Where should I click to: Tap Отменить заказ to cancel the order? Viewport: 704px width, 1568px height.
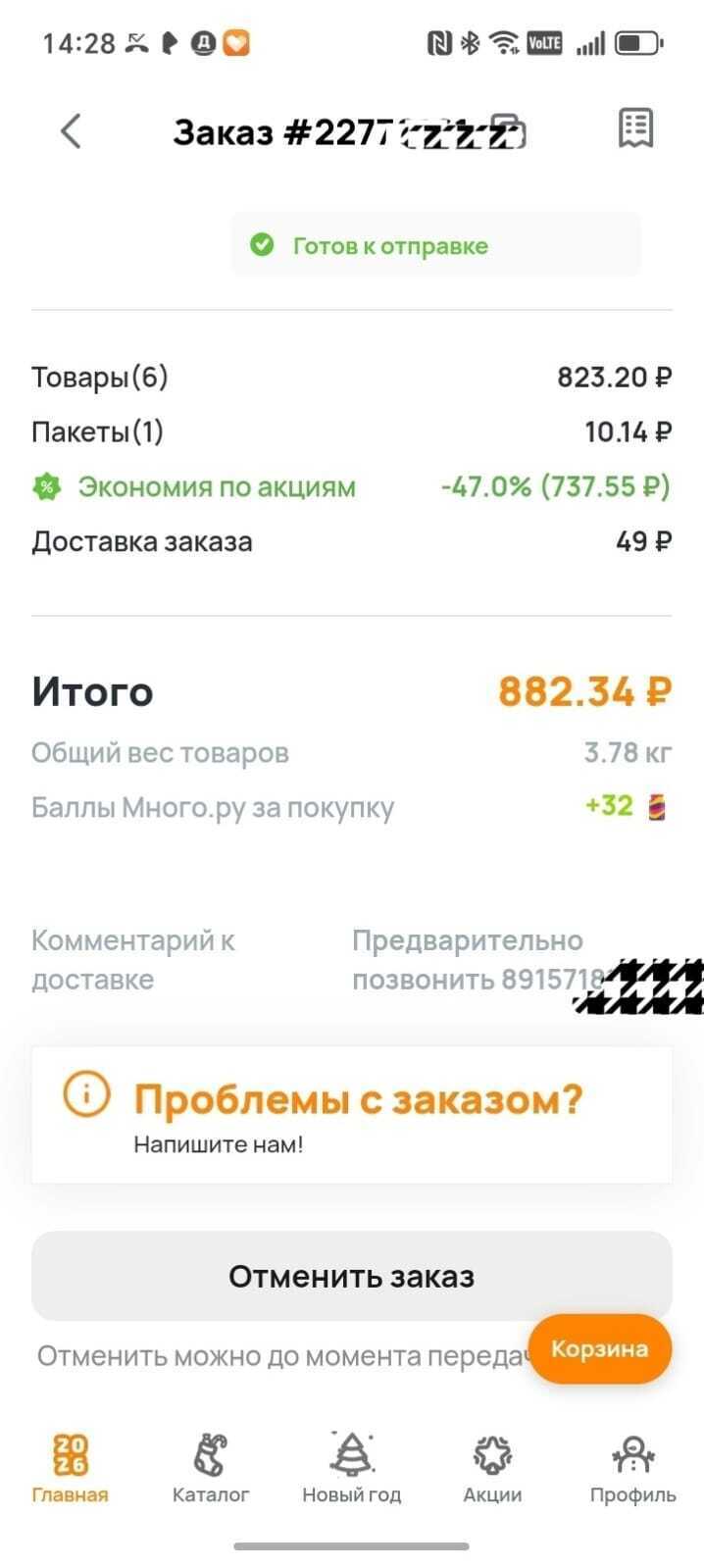point(352,1276)
